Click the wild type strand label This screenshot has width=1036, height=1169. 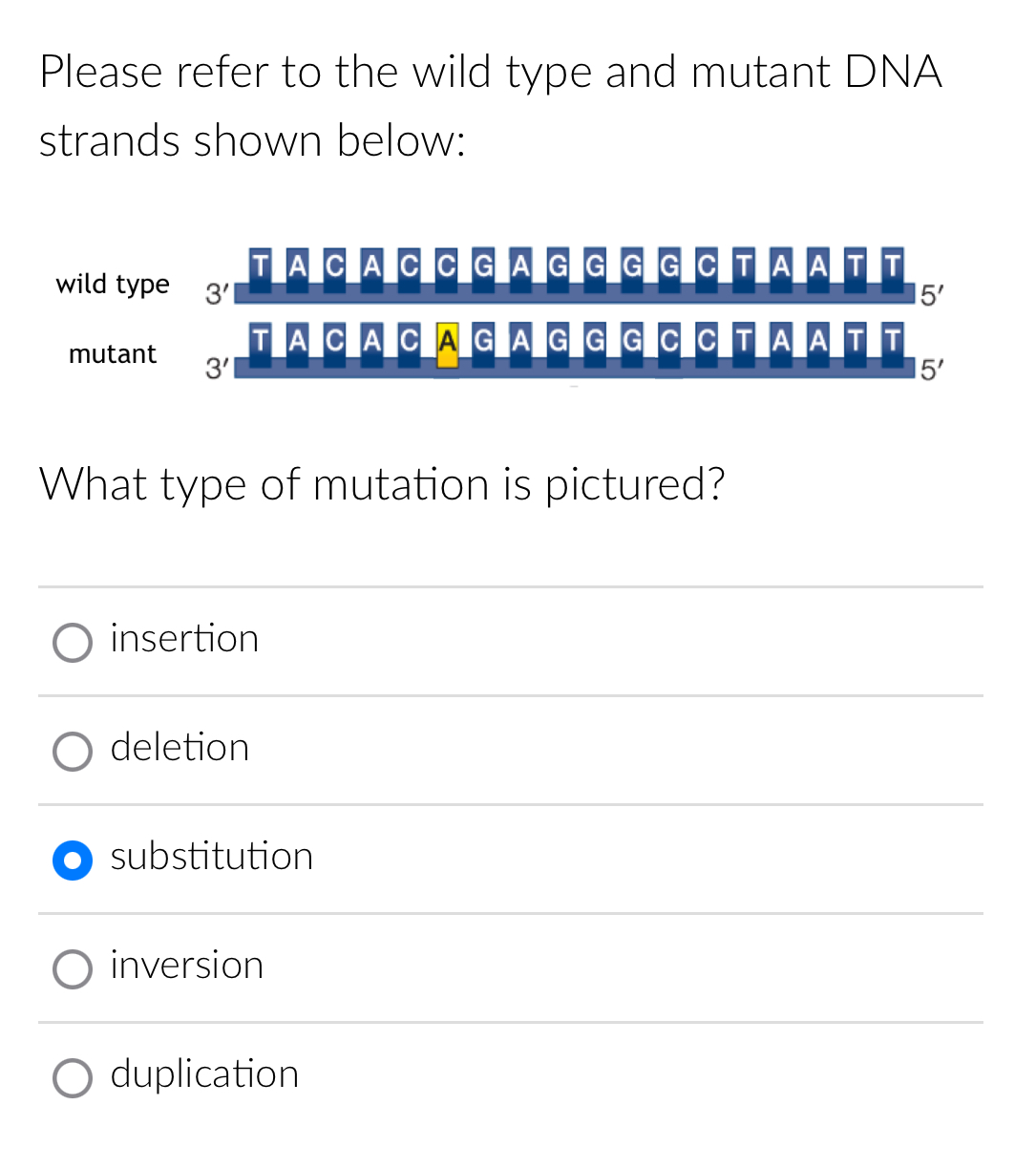click(x=113, y=284)
